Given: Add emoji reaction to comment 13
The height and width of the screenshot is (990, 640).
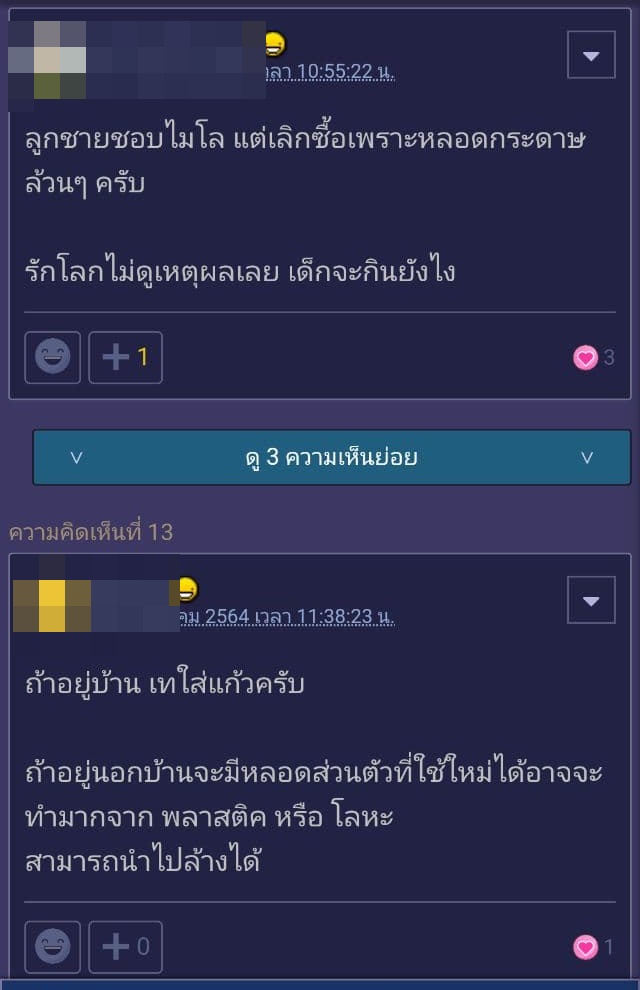Looking at the screenshot, I should [52, 946].
